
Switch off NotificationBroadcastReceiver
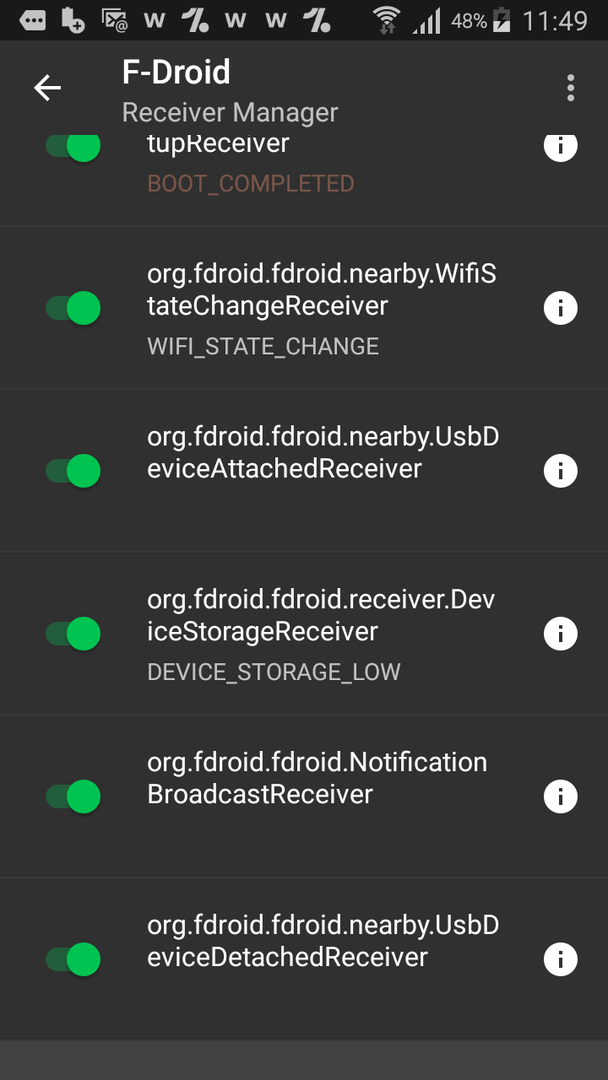(x=73, y=797)
